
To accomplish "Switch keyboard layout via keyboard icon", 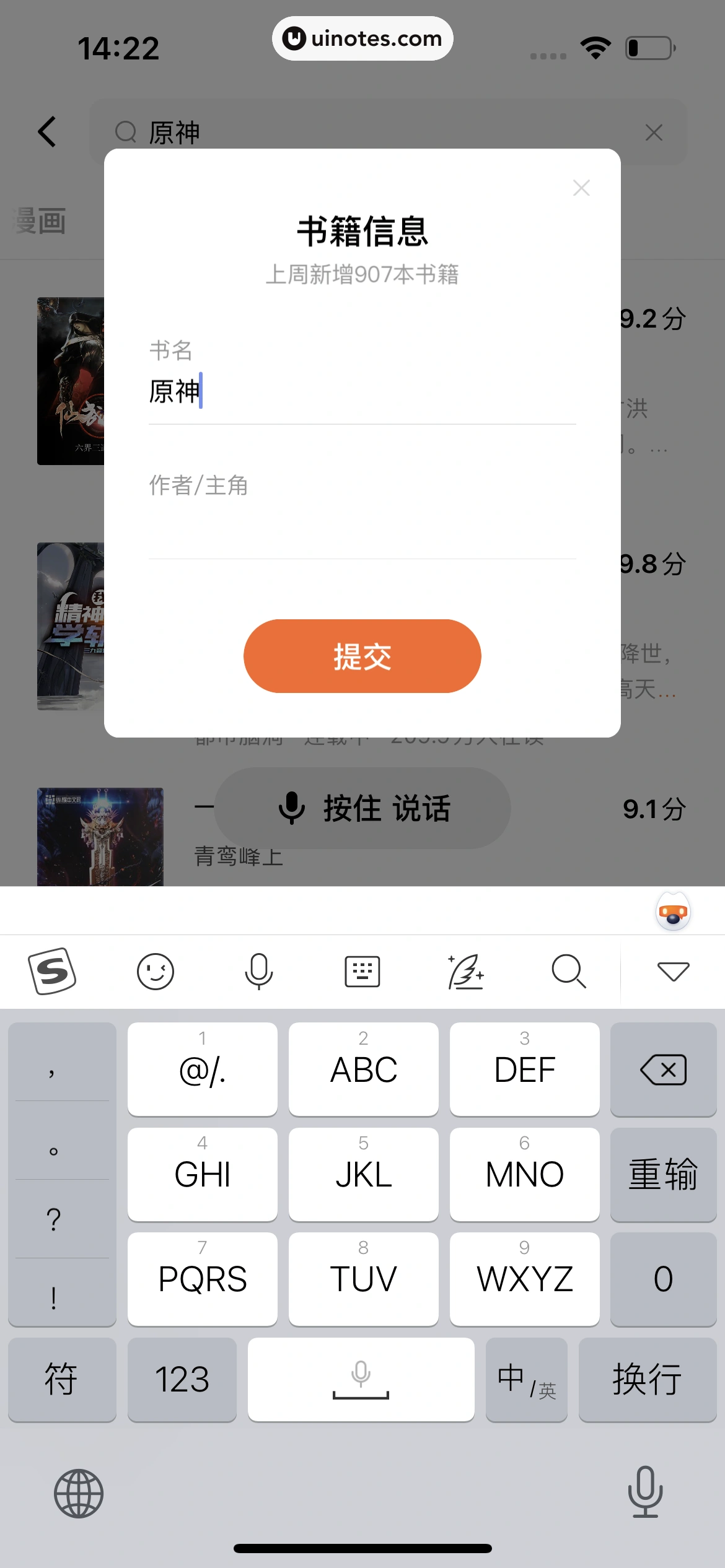I will point(362,971).
